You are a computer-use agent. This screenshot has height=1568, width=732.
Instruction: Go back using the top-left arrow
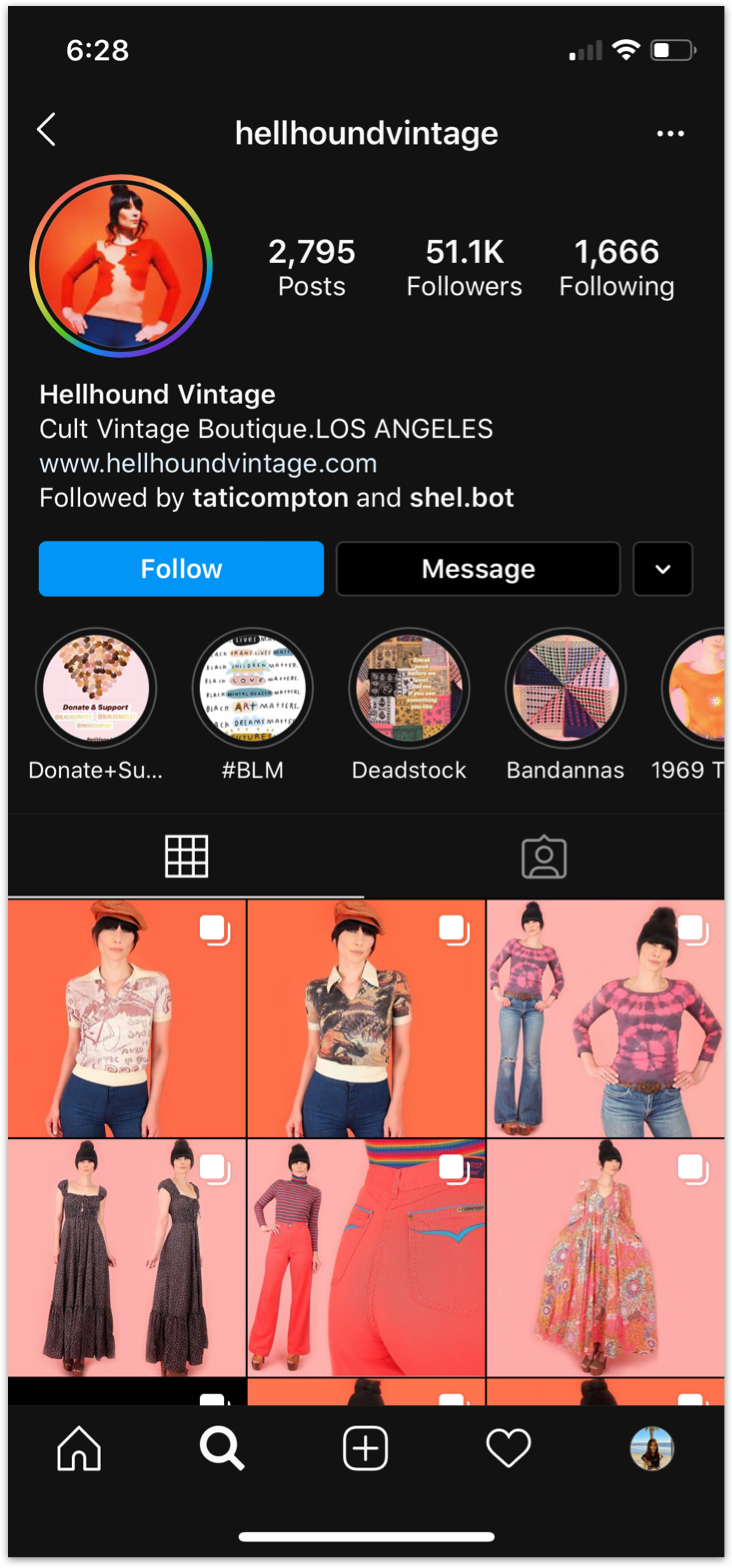click(x=47, y=130)
